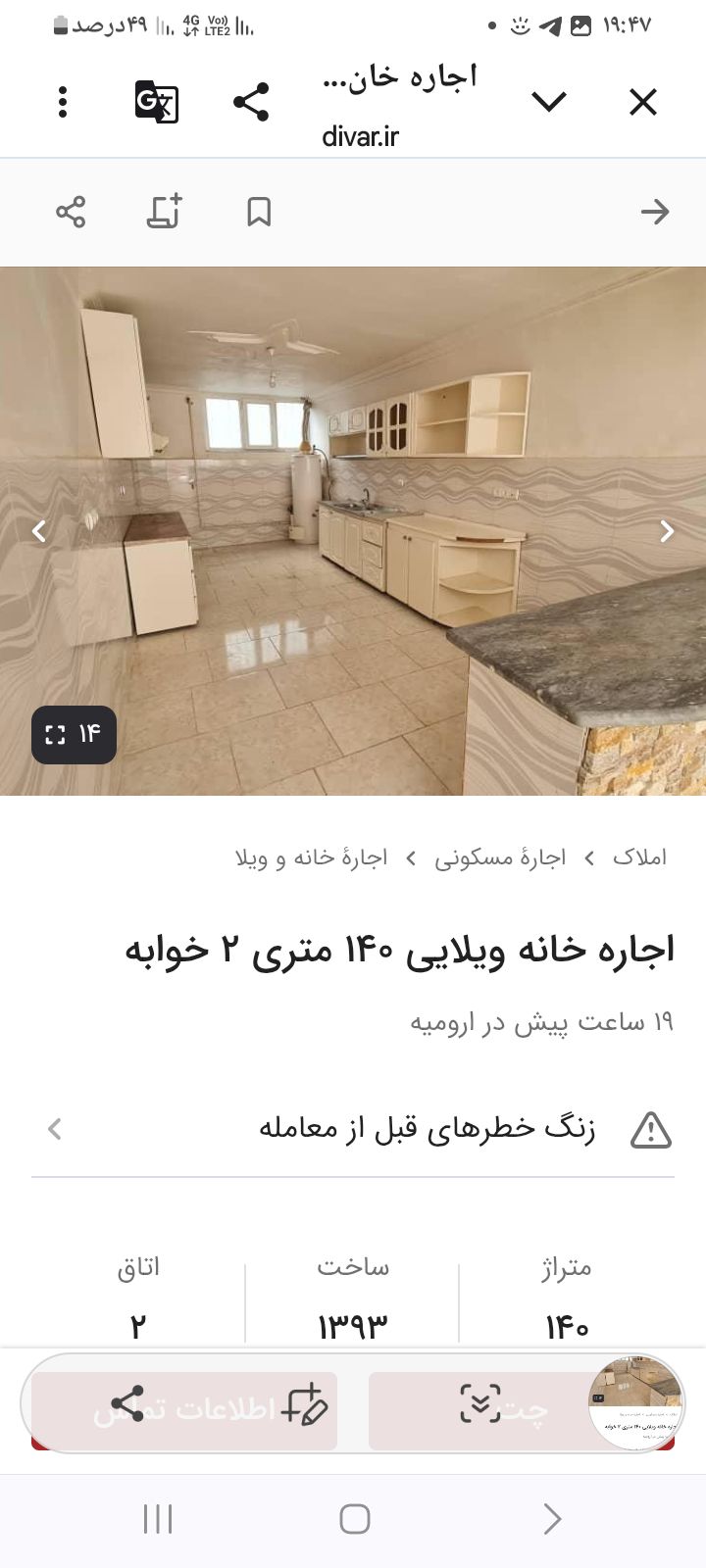Go back using the listing's arrow

tap(654, 212)
